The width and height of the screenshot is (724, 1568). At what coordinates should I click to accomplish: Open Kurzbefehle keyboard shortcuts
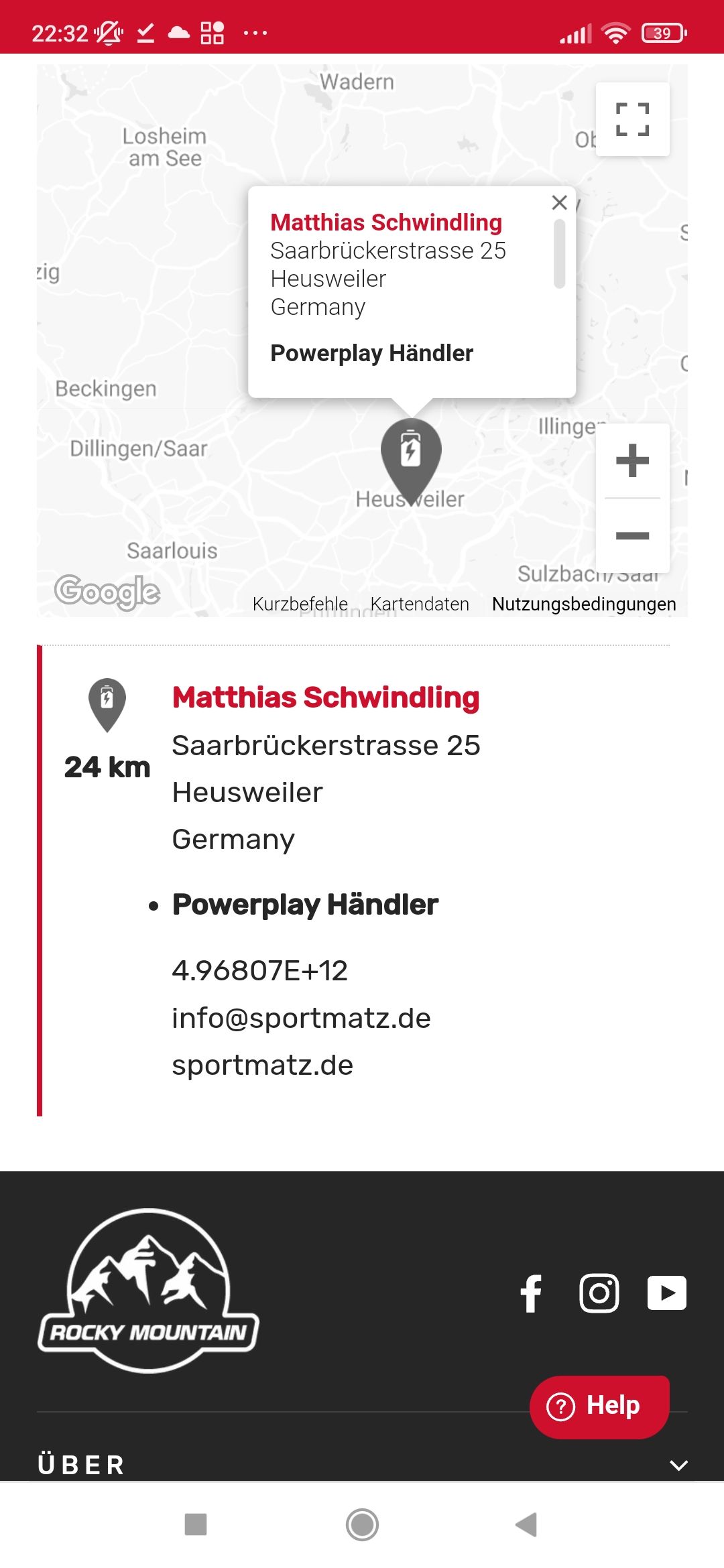point(300,604)
